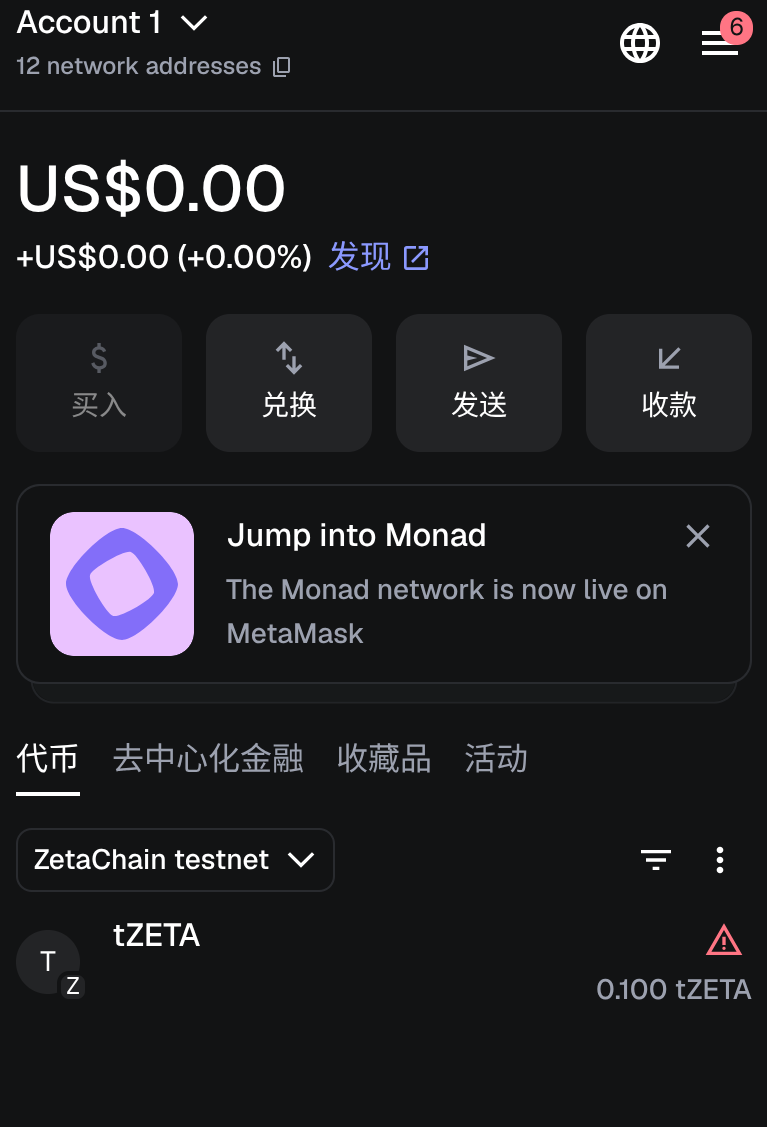
Task: Tap the 收款 receive button
Action: (x=669, y=383)
